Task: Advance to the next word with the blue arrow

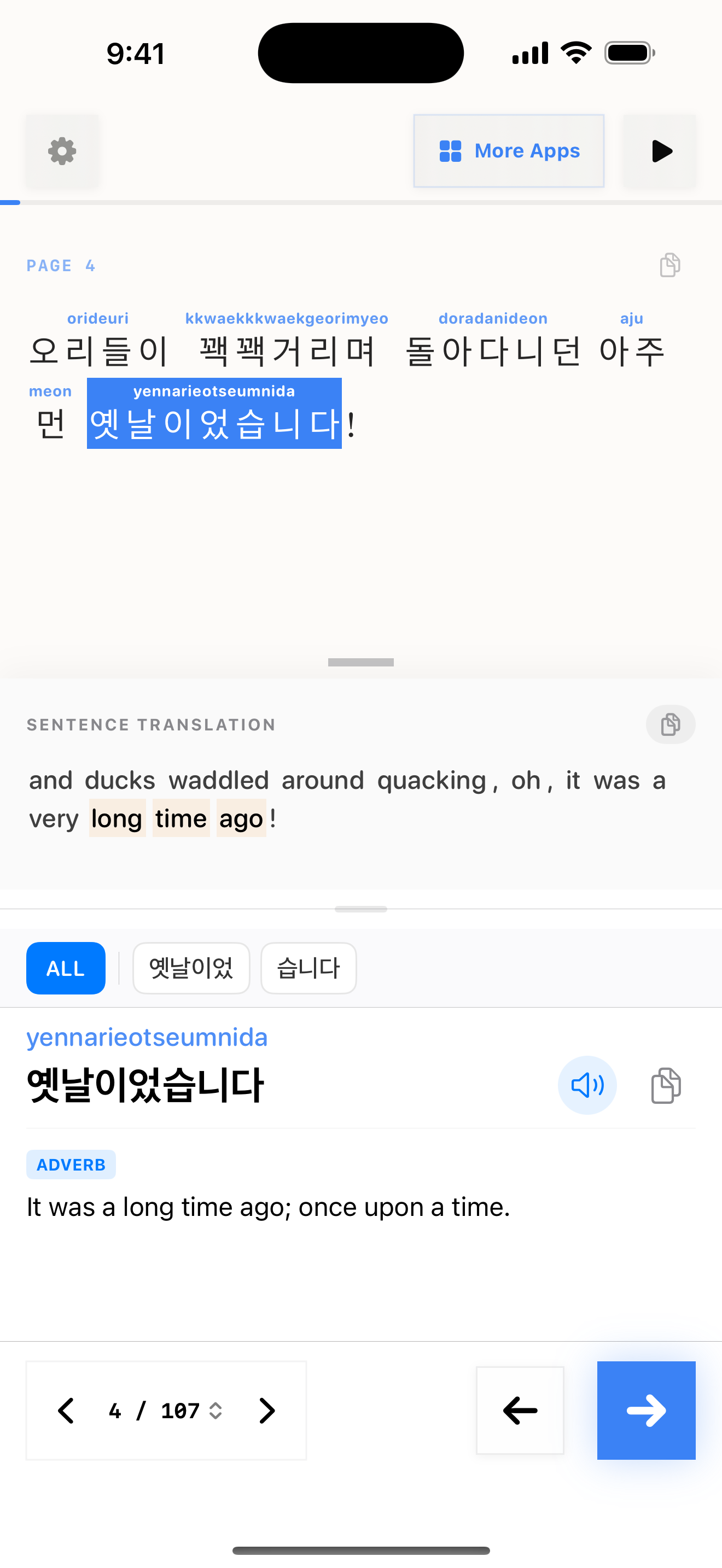Action: tap(646, 1411)
